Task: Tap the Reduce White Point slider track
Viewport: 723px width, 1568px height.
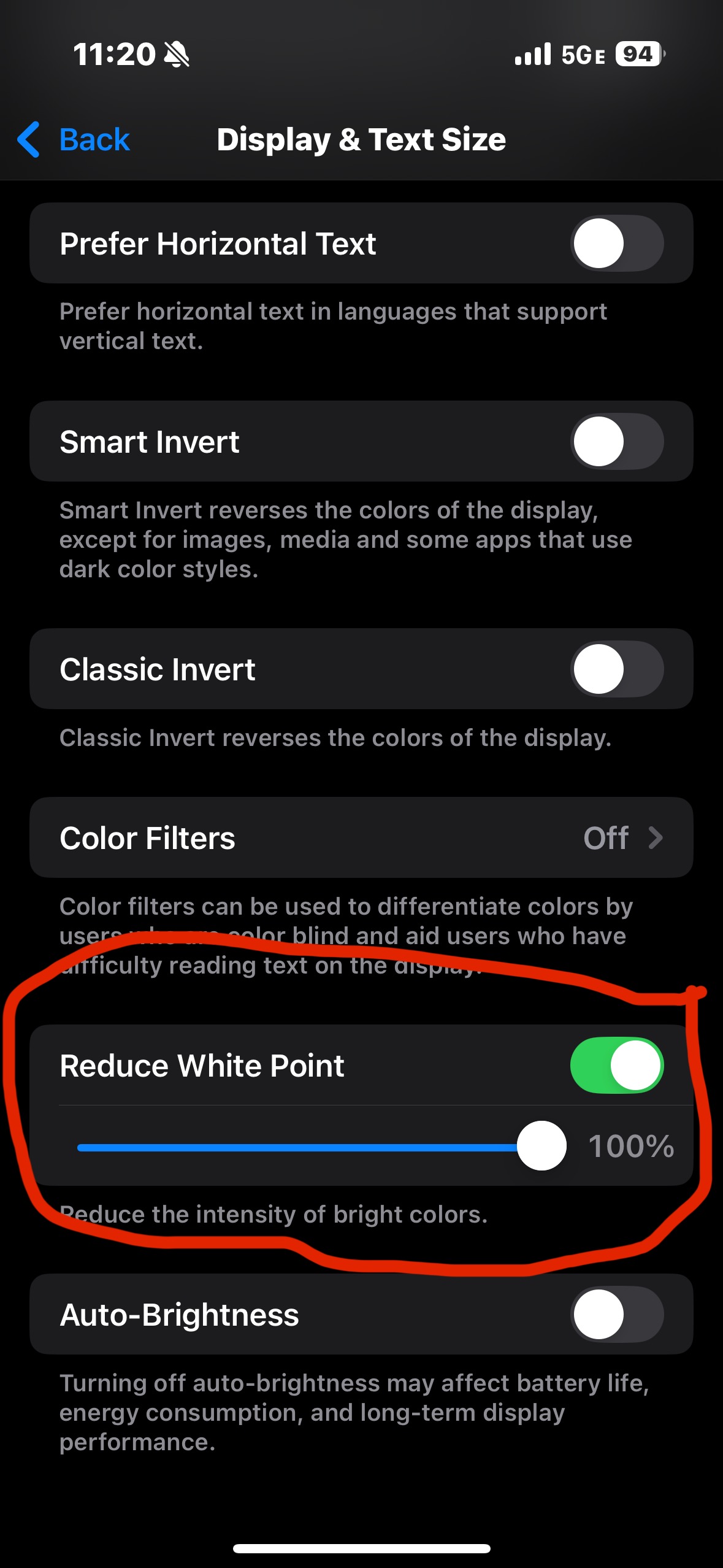Action: pos(321,1147)
